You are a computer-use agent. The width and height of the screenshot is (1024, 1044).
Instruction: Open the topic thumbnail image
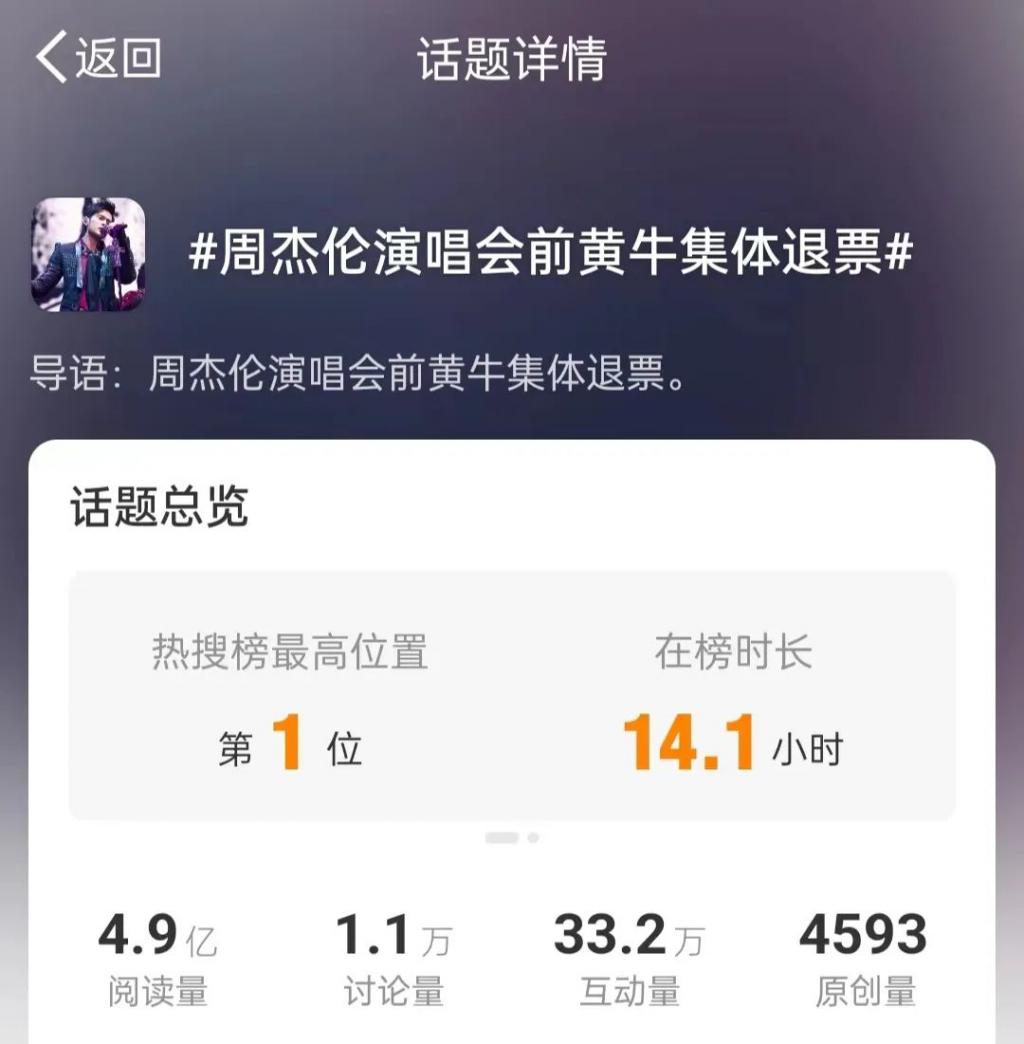pyautogui.click(x=88, y=254)
